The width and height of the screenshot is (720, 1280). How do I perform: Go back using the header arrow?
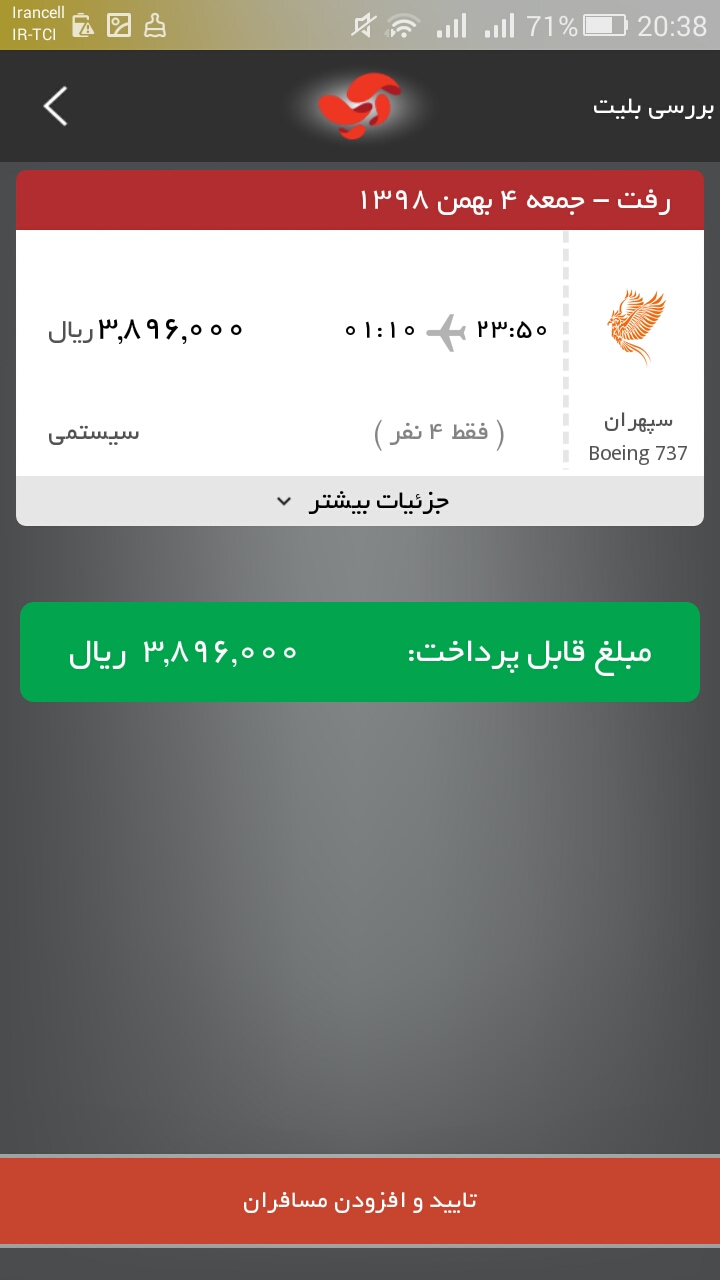[x=56, y=106]
